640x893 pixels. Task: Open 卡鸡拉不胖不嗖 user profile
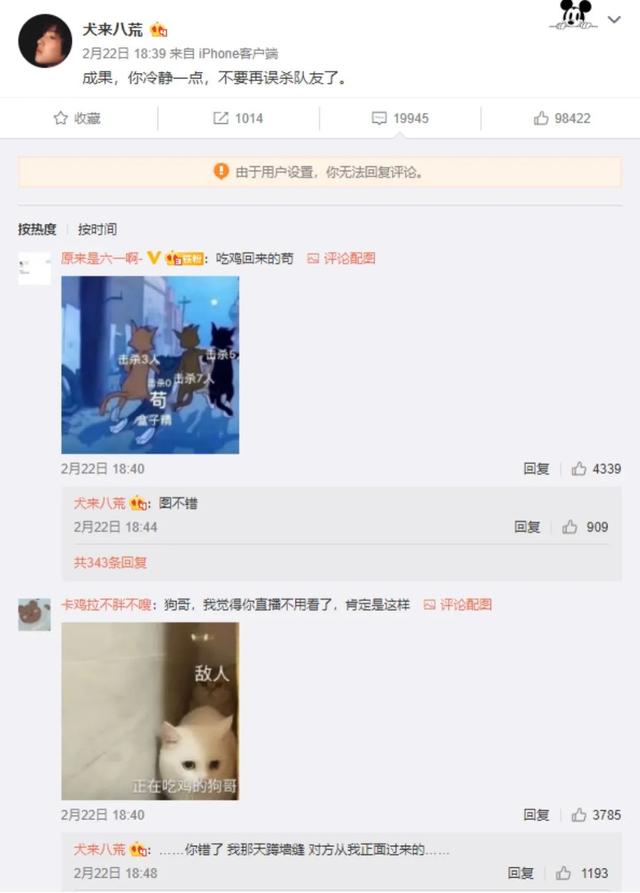pyautogui.click(x=106, y=604)
